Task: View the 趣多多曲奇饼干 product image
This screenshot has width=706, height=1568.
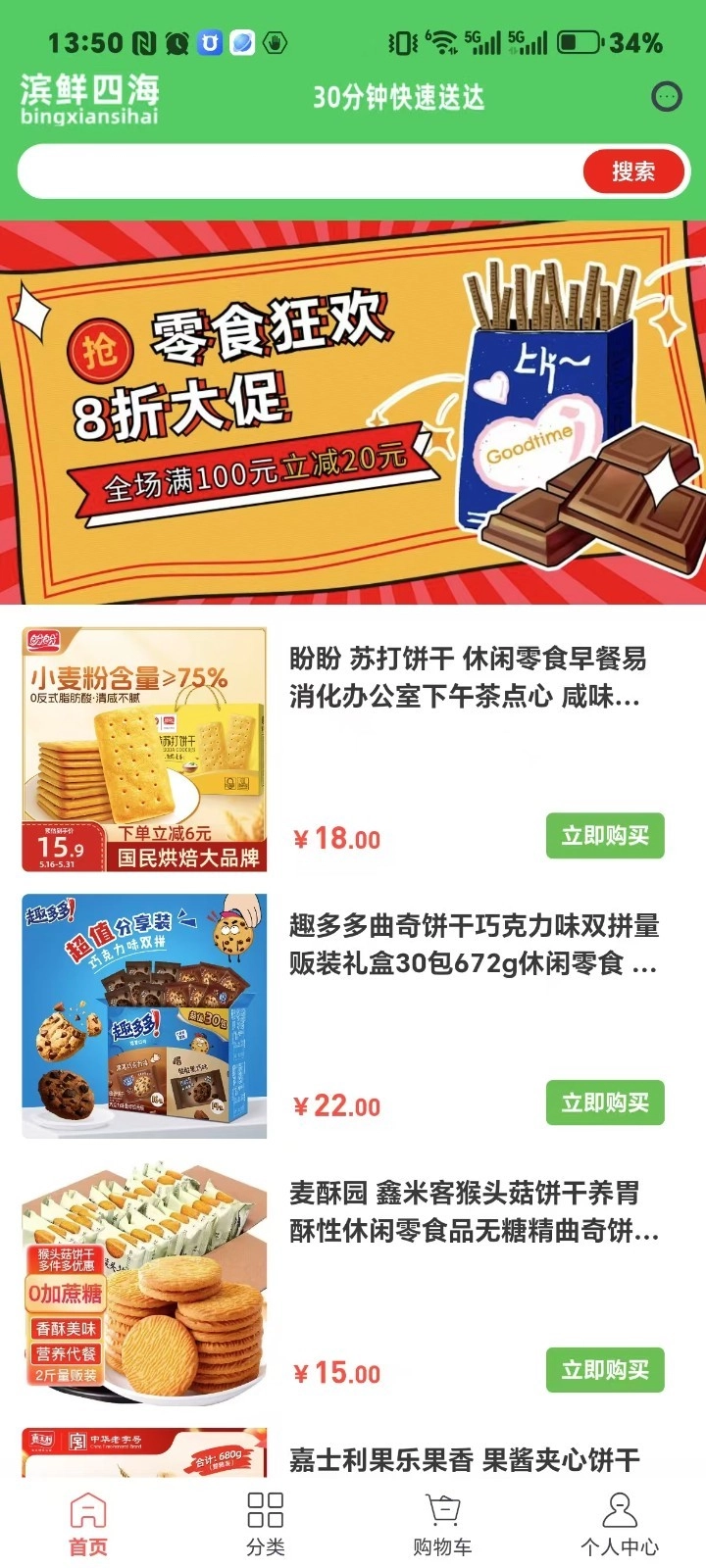Action: coord(144,1016)
